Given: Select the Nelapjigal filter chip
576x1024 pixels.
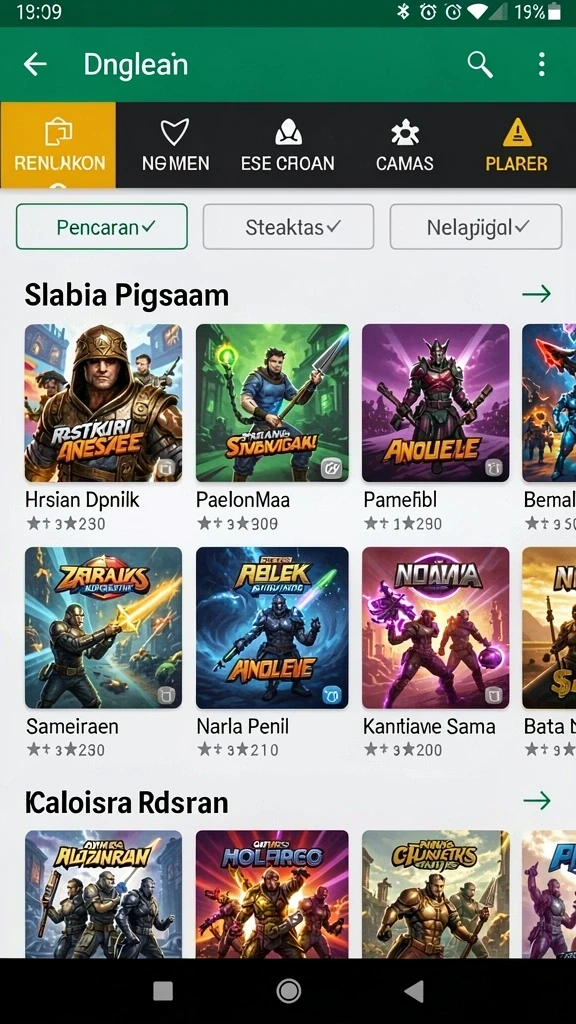Looking at the screenshot, I should click(x=476, y=227).
